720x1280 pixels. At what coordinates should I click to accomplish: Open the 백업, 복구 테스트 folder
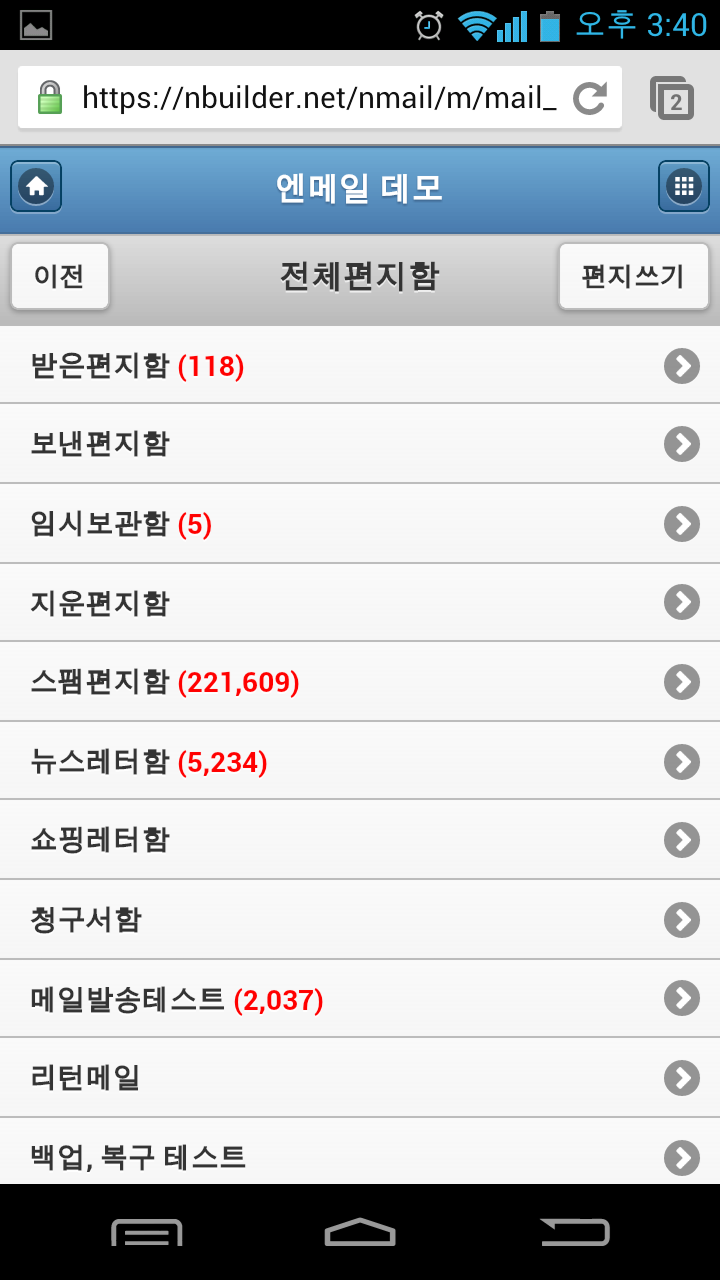point(360,1152)
